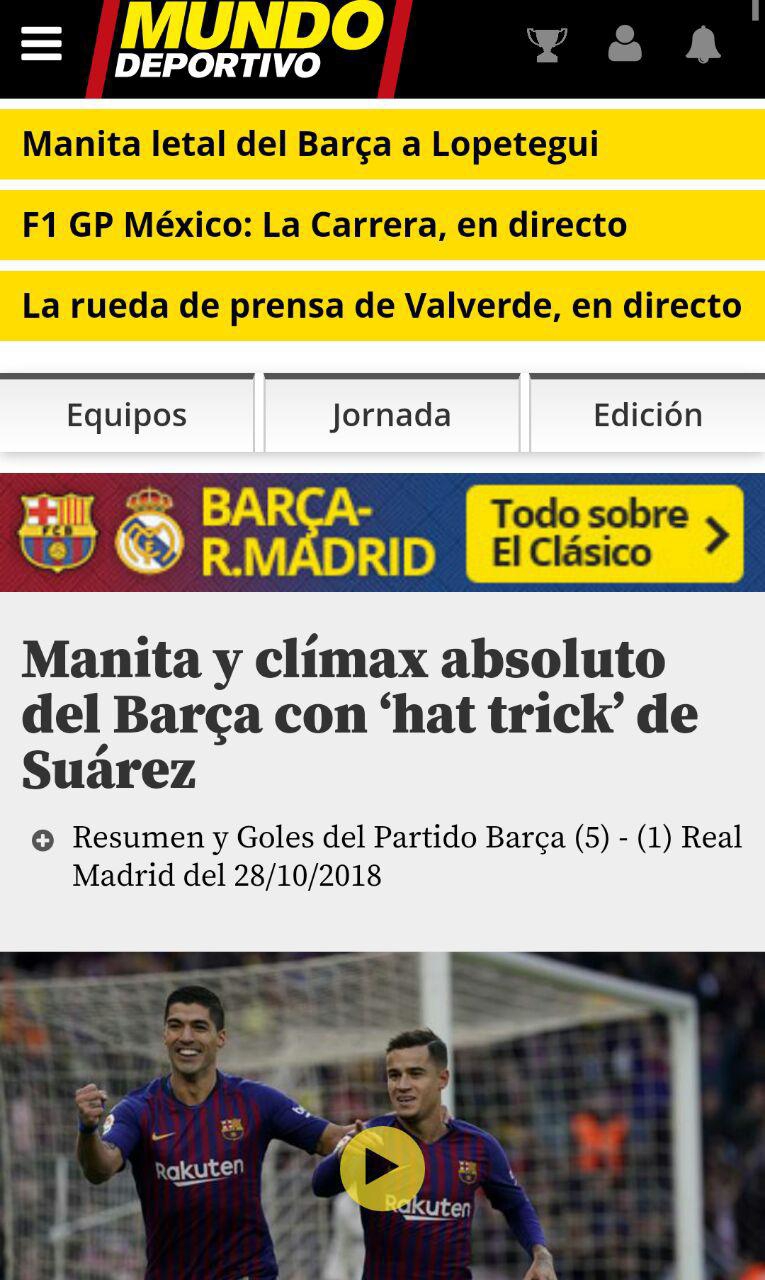Open the notifications bell

click(x=702, y=45)
